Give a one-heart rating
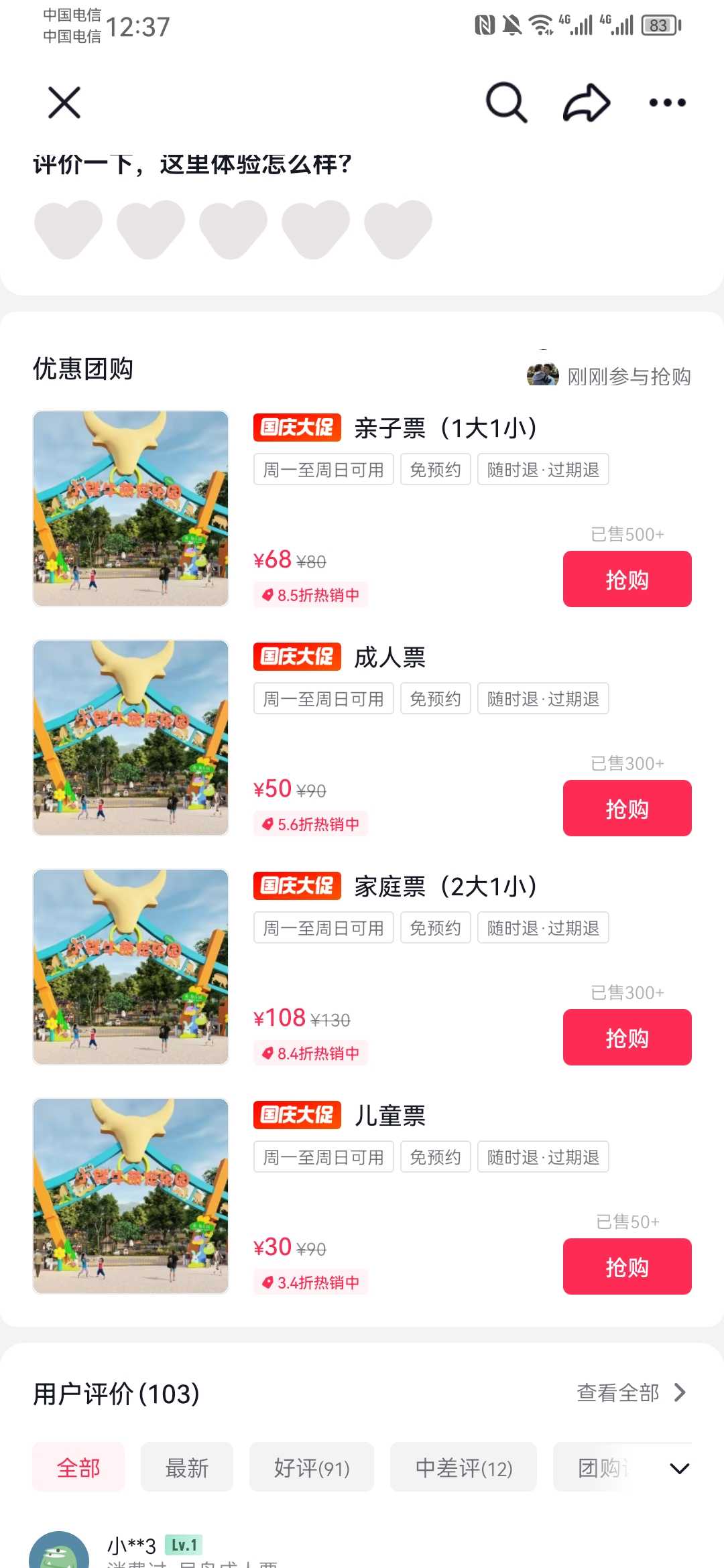 pyautogui.click(x=68, y=229)
